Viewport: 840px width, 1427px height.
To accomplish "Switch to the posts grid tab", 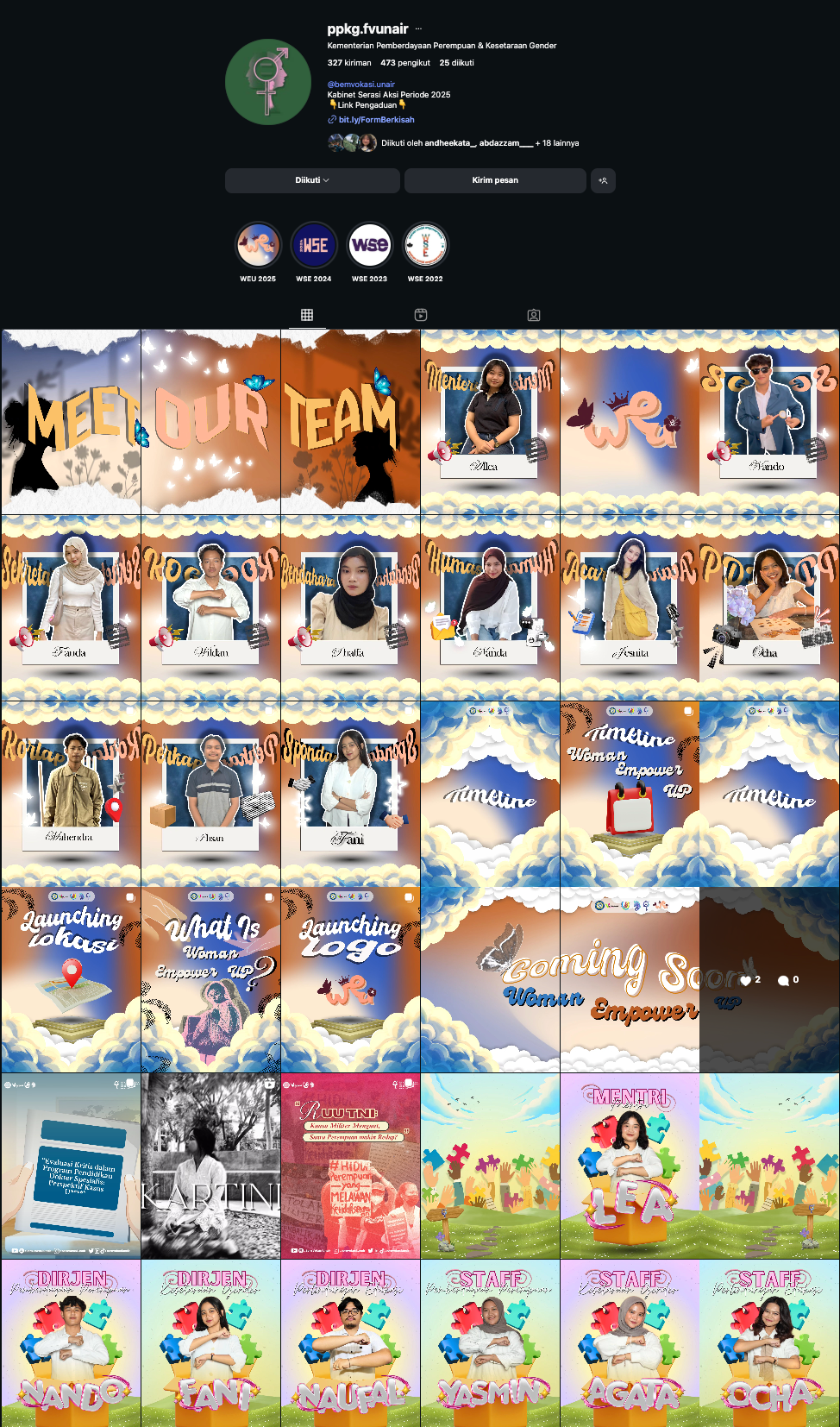I will pos(307,315).
